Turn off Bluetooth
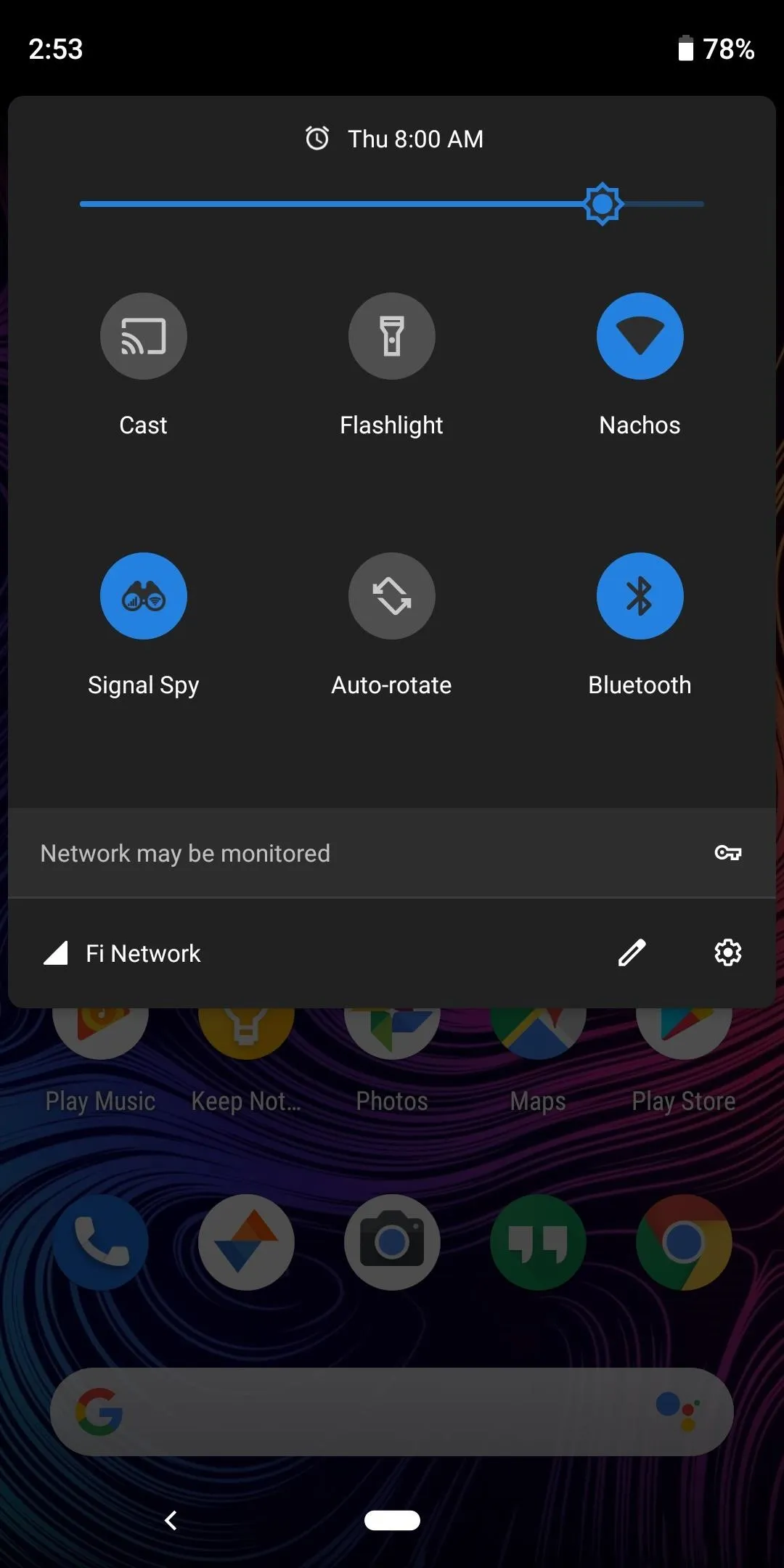The image size is (784, 1568). [x=640, y=596]
